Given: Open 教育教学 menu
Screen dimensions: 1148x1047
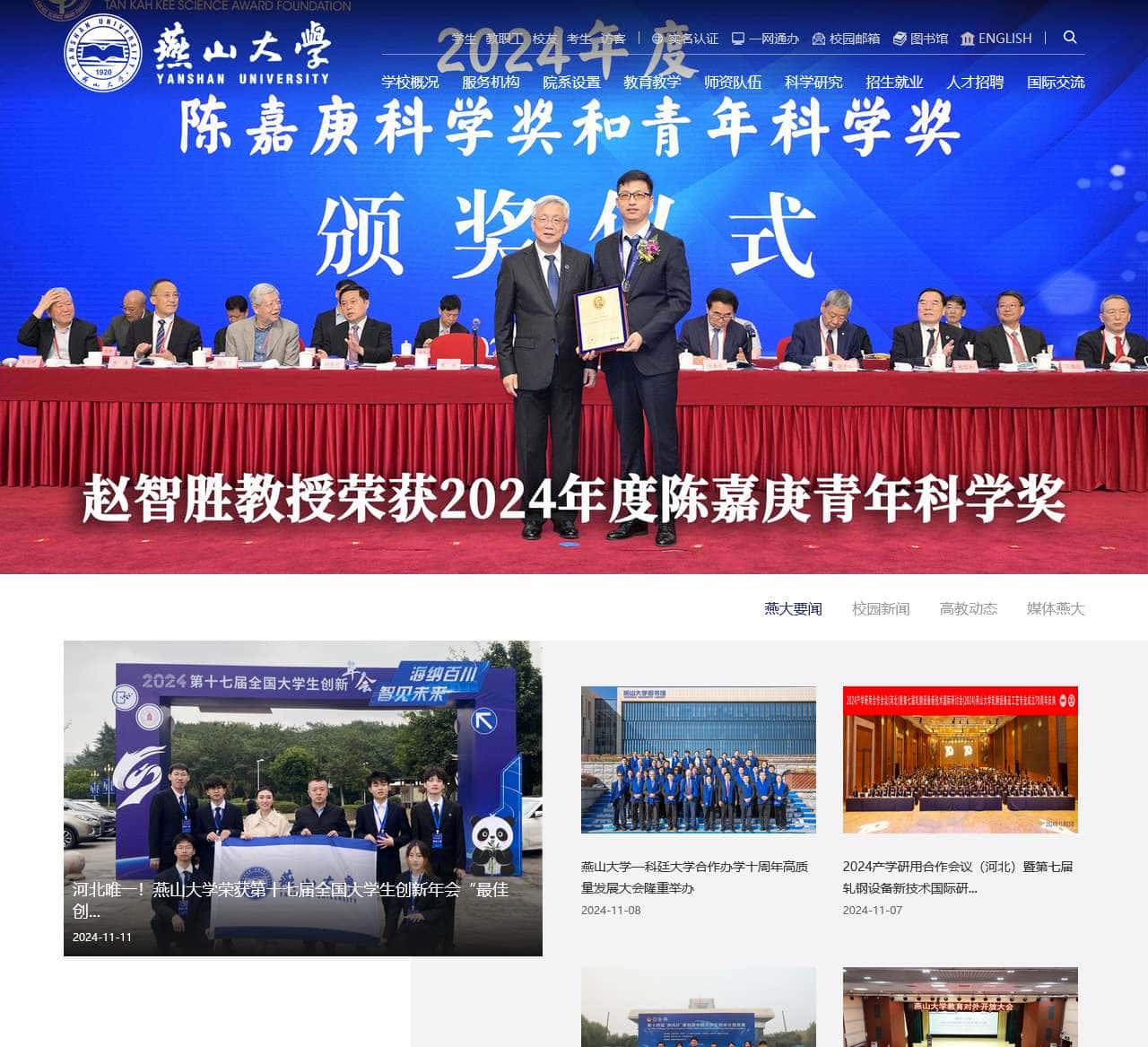Looking at the screenshot, I should point(652,82).
